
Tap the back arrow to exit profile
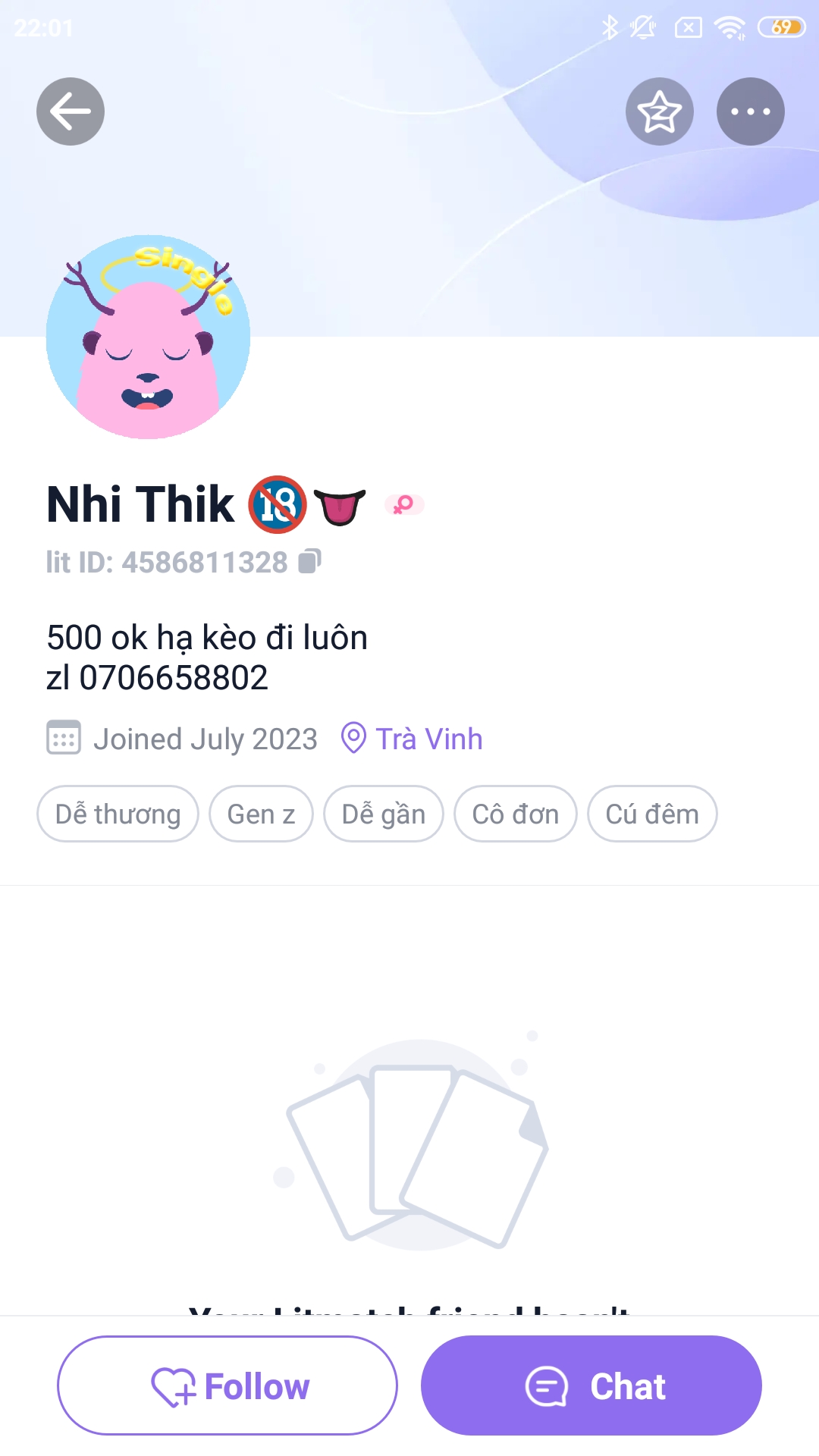tap(70, 111)
